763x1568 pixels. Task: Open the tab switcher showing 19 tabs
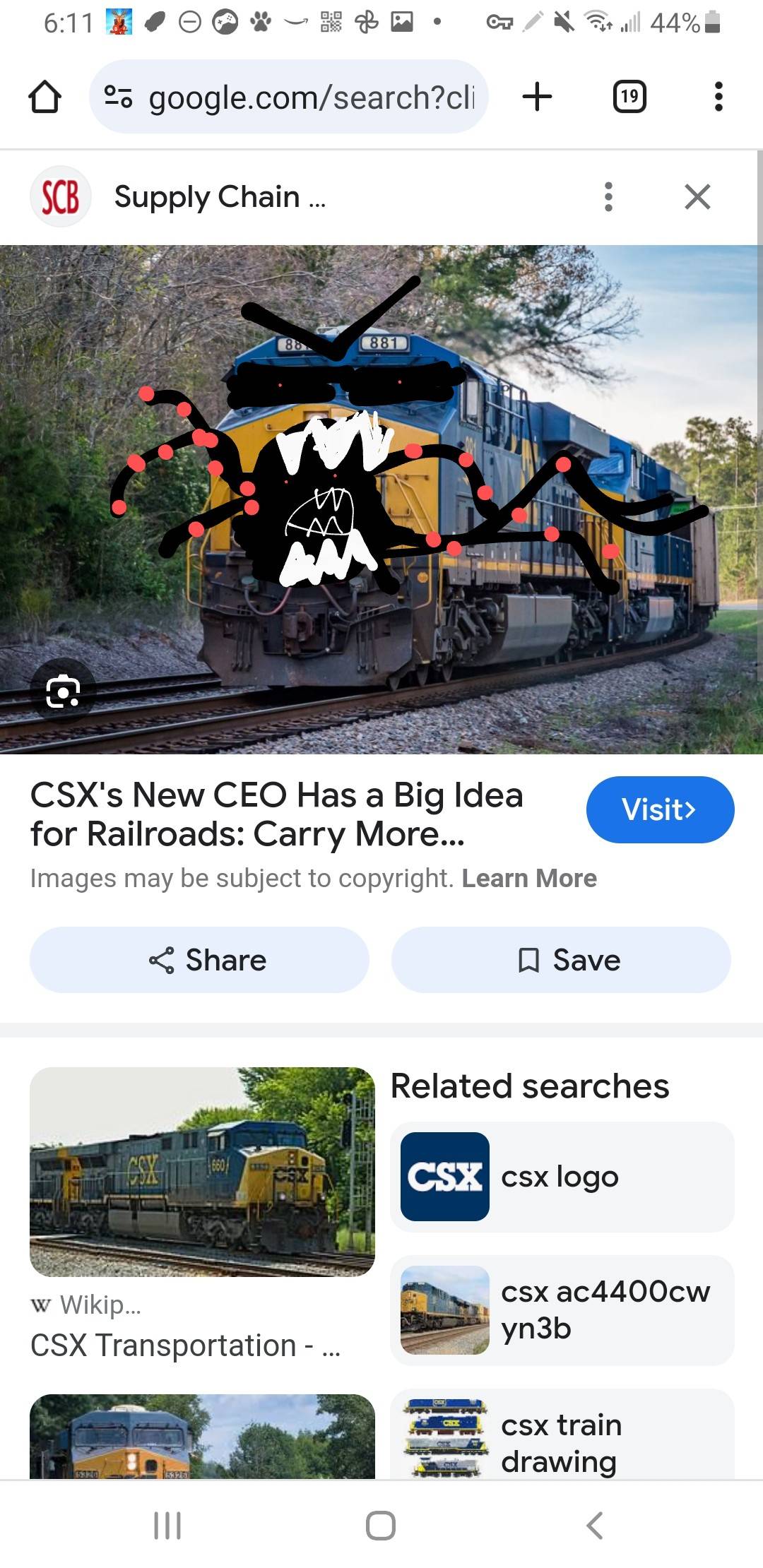pos(629,97)
